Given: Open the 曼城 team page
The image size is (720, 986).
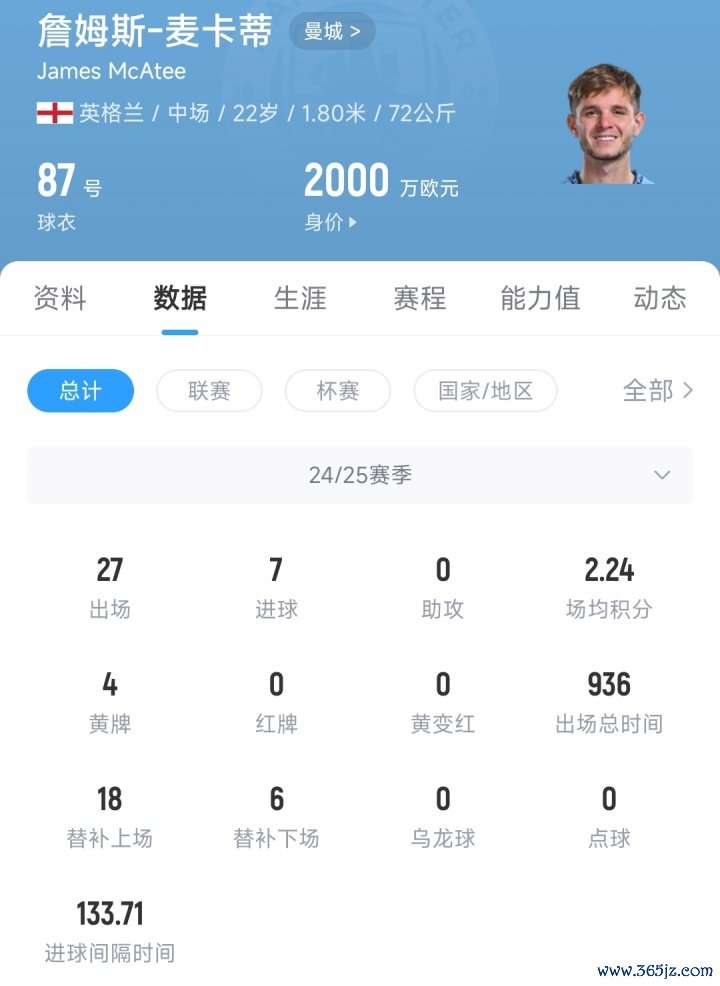Looking at the screenshot, I should coord(332,32).
